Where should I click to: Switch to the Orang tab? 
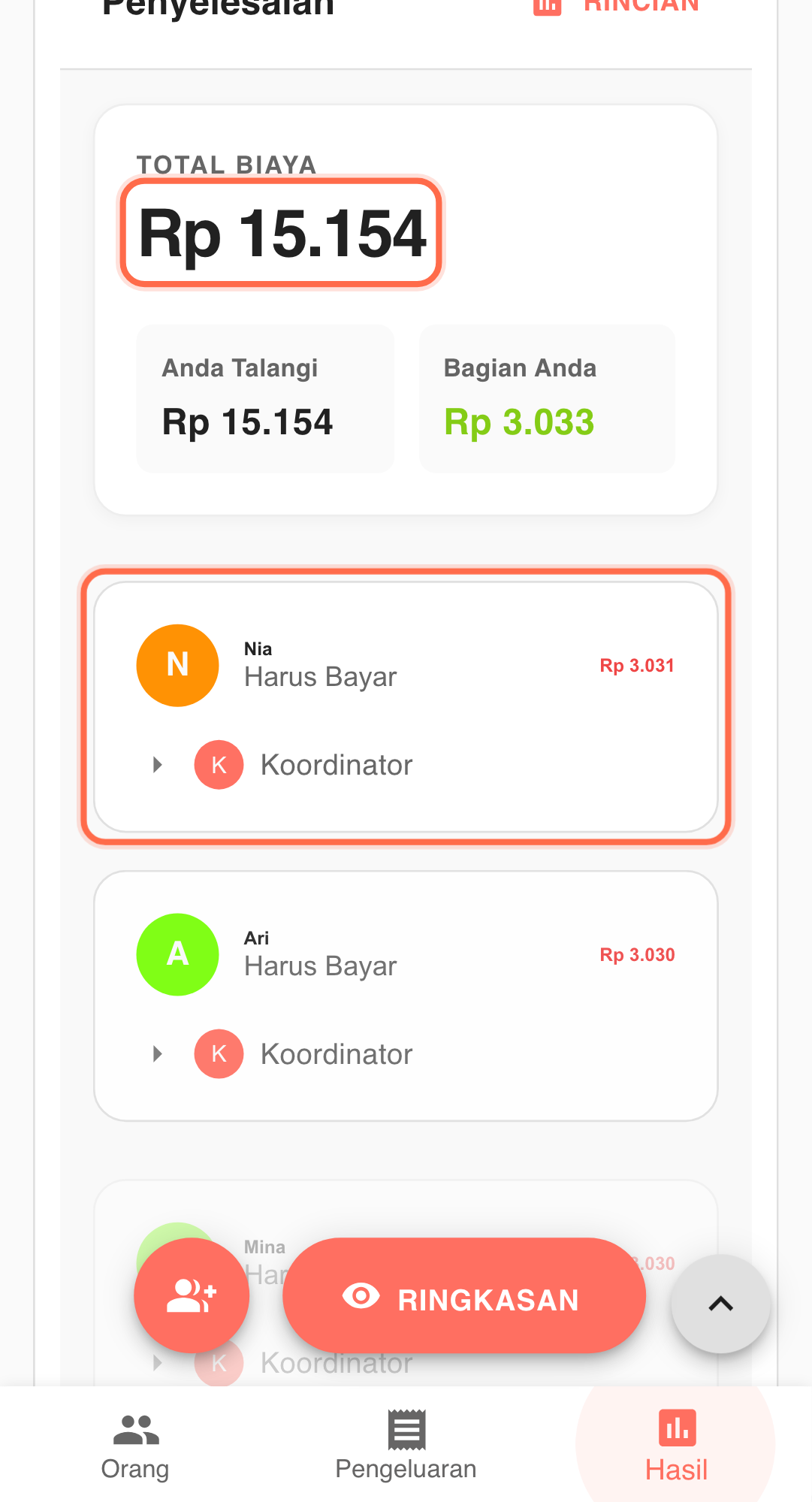point(135,1446)
